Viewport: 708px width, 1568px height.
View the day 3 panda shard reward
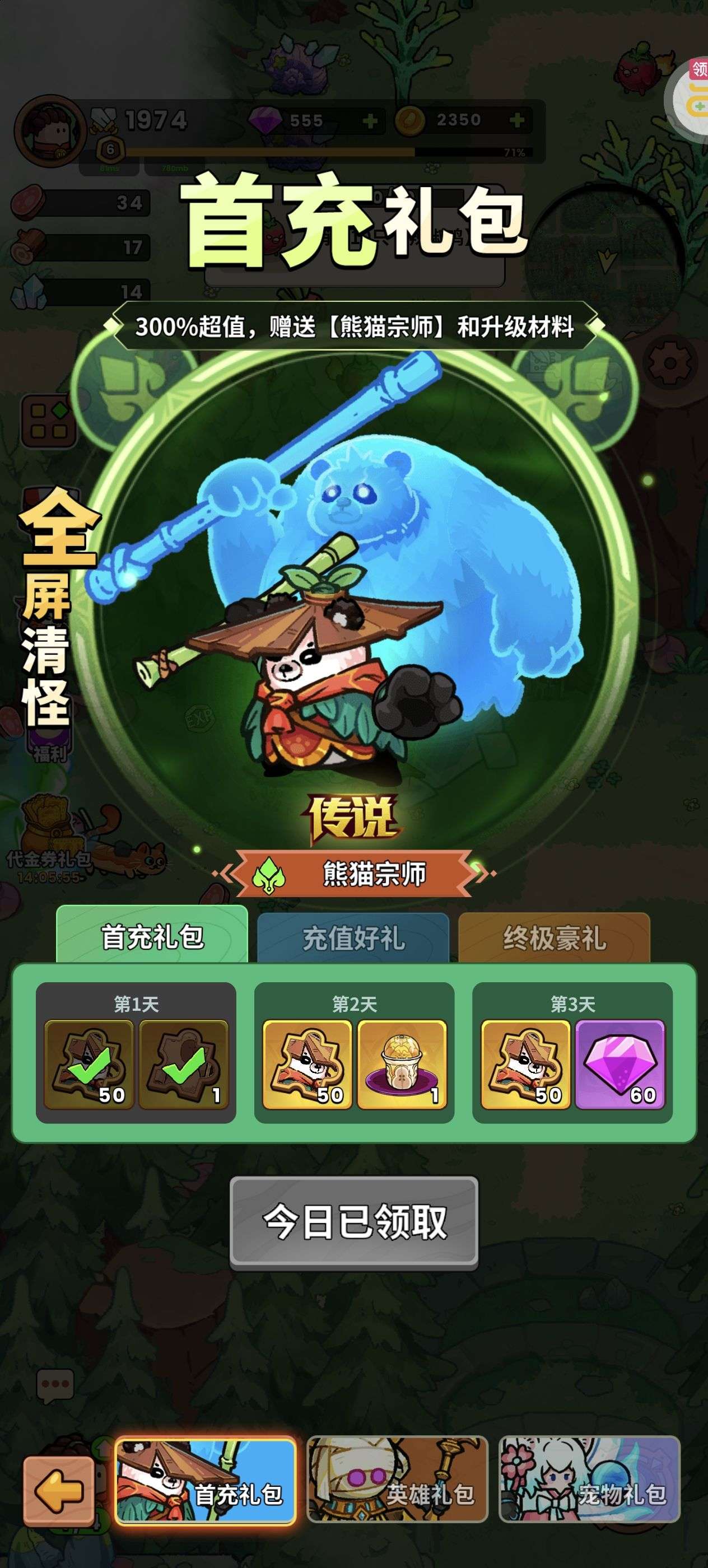pos(525,1065)
